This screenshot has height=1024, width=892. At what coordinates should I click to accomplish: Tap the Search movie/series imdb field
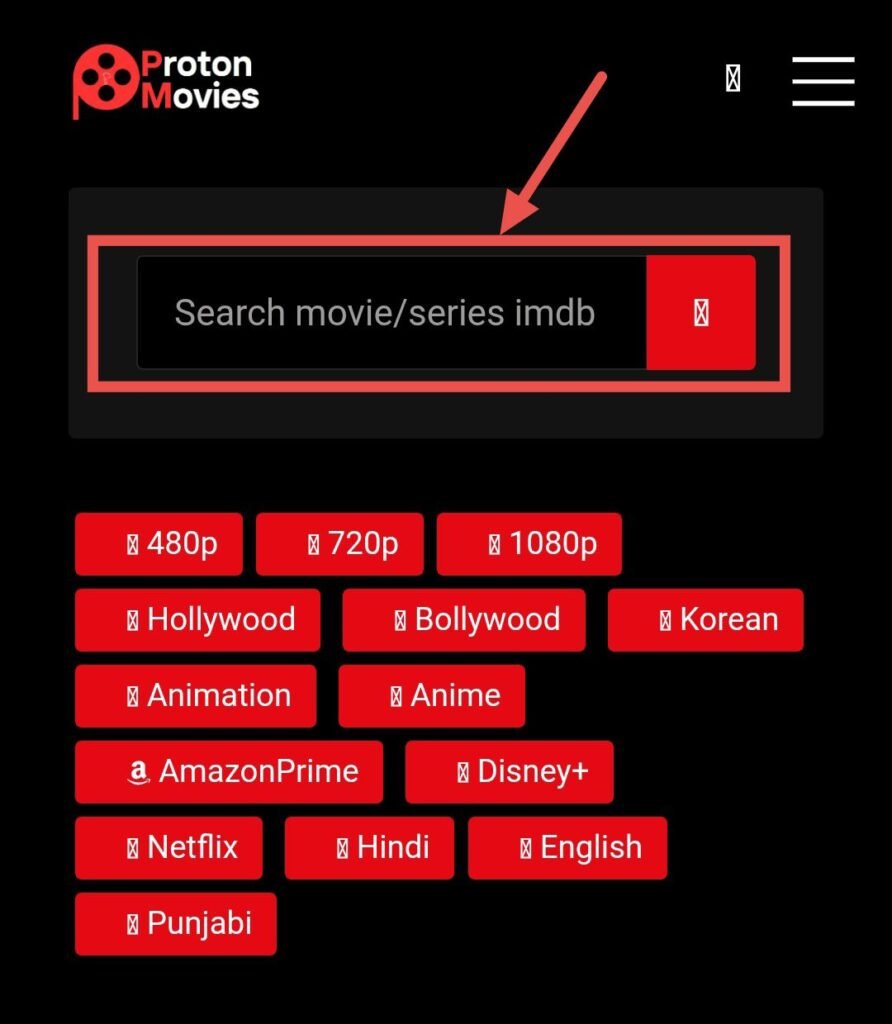tap(392, 313)
